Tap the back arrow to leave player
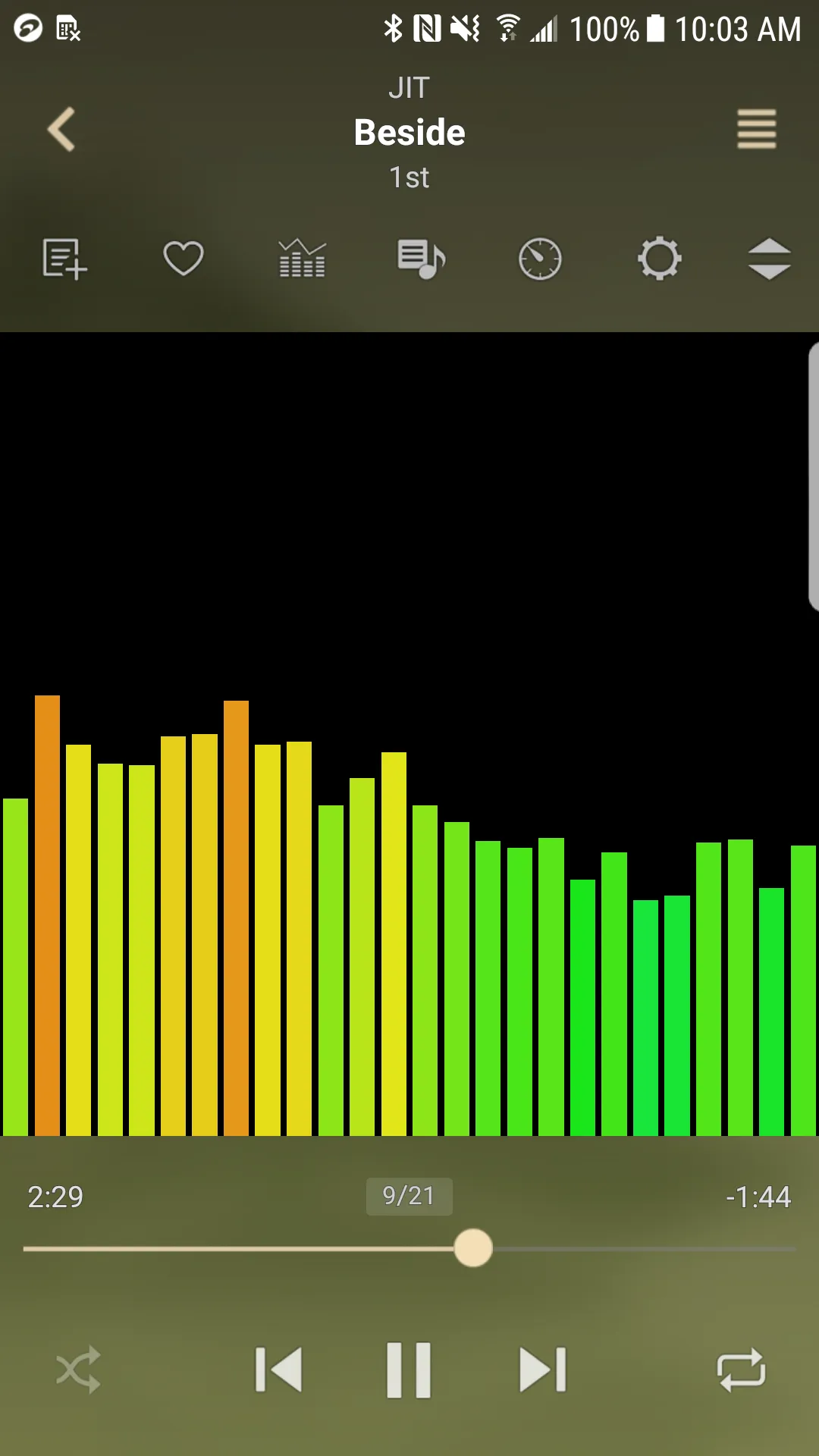 (61, 129)
